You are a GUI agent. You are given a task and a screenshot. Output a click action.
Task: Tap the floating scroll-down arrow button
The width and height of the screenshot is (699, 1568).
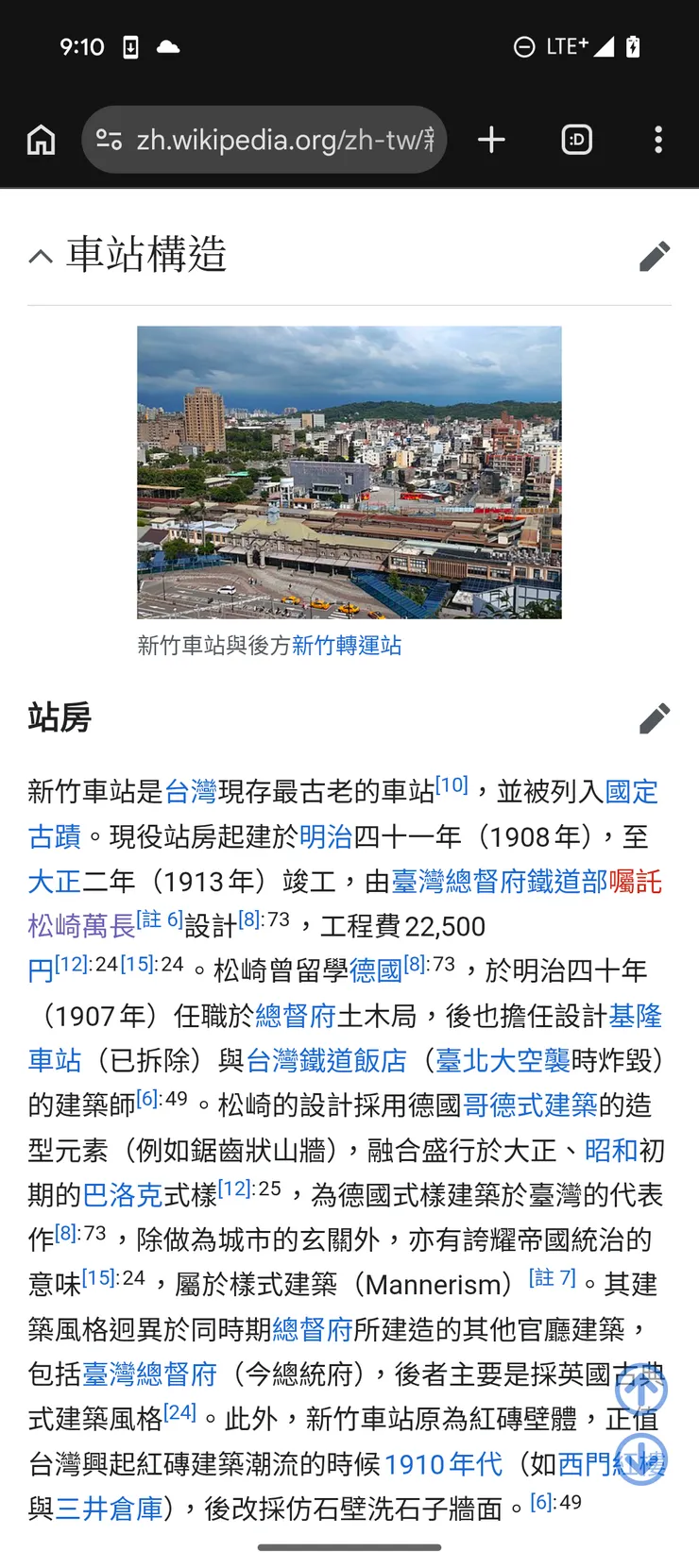coord(641,1458)
